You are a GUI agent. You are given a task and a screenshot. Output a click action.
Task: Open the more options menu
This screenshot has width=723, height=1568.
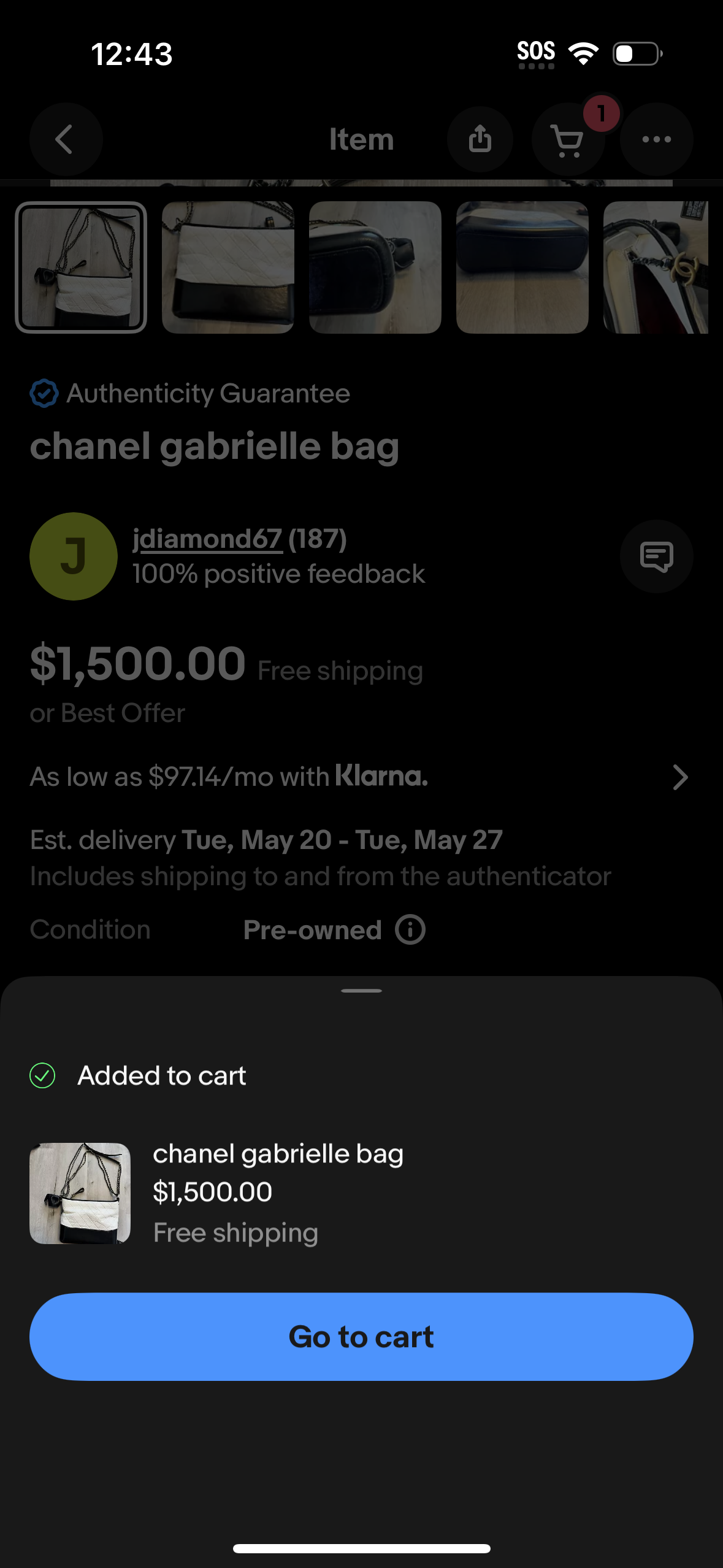point(656,139)
